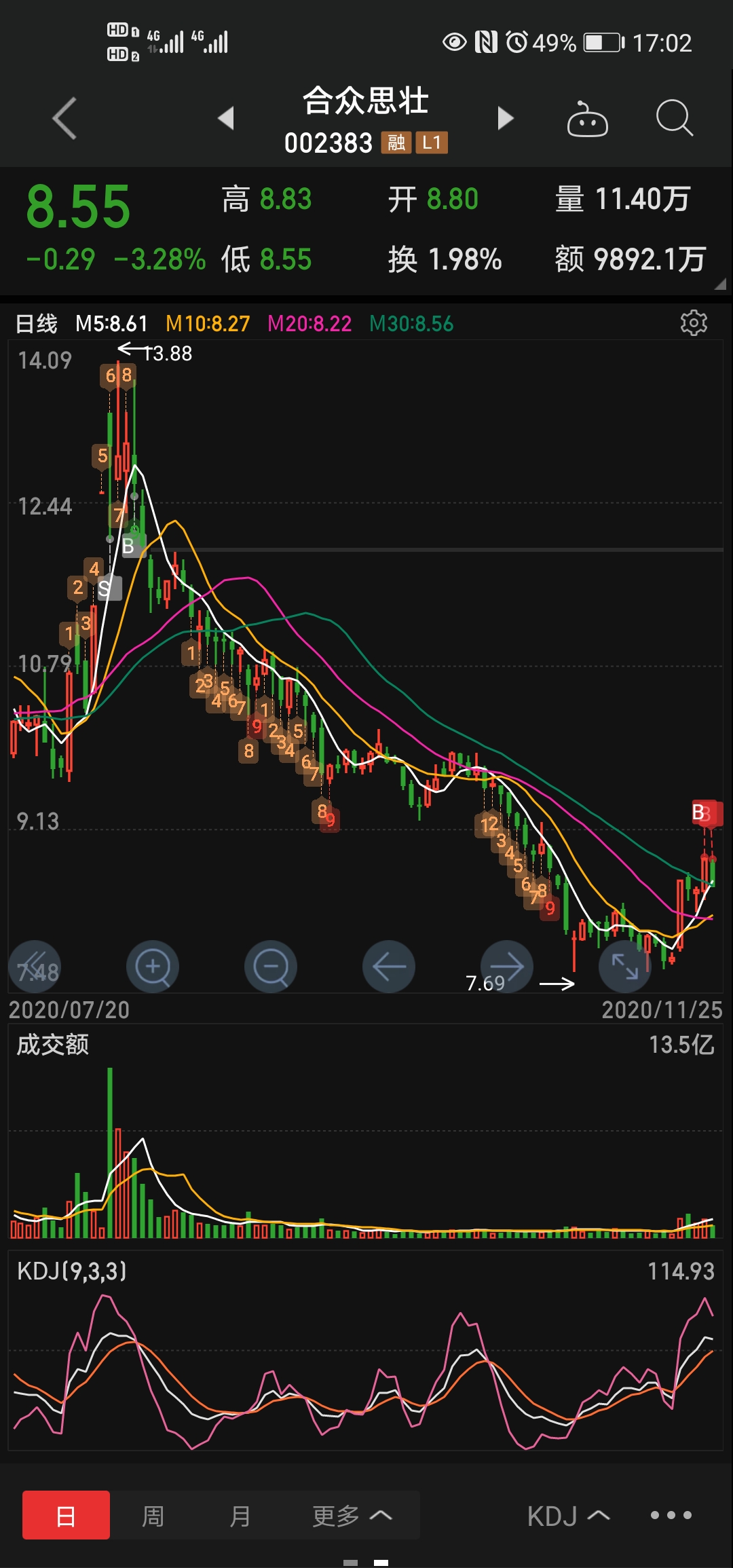Viewport: 733px width, 1568px height.
Task: Open stock search with the magnifier icon
Action: [672, 117]
